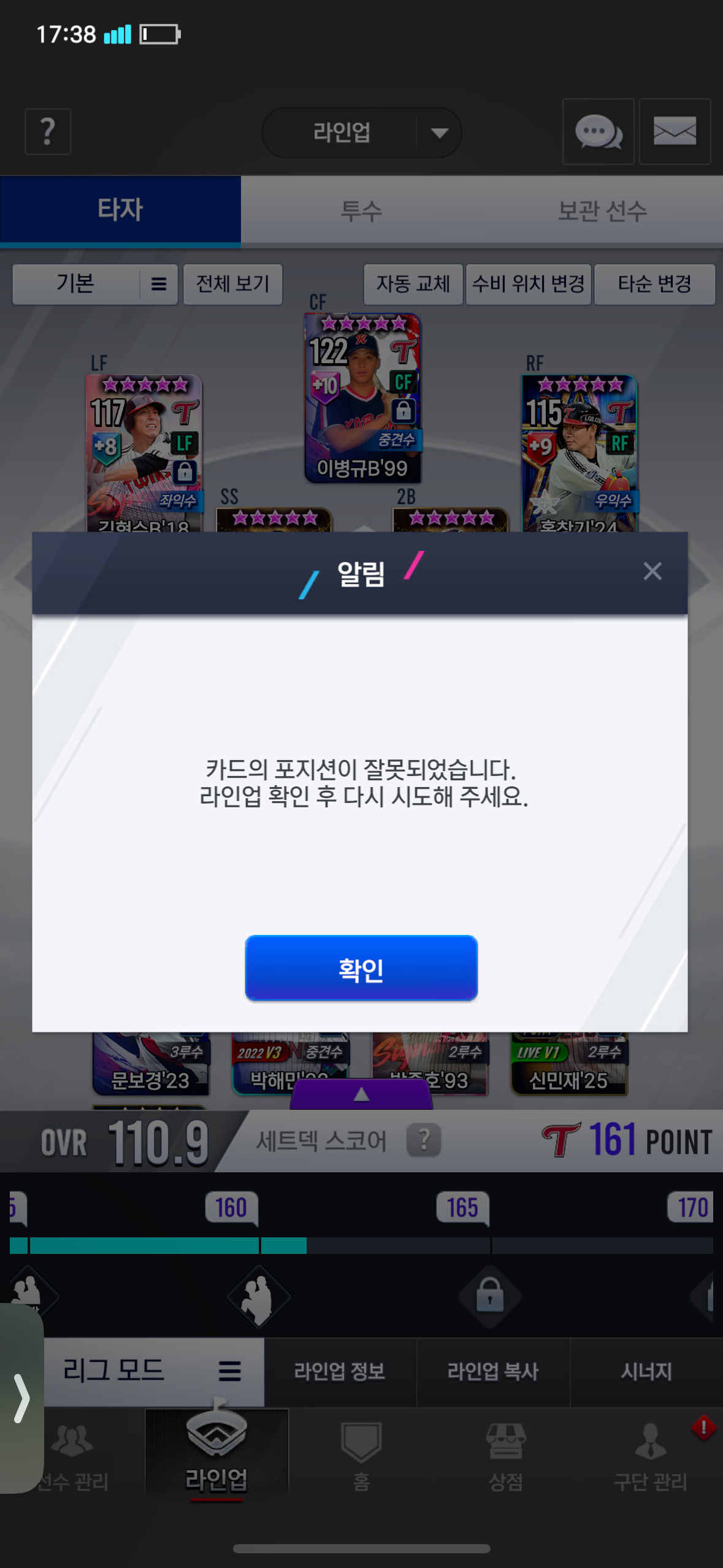
Task: Open the 기본 preset menu
Action: [95, 284]
